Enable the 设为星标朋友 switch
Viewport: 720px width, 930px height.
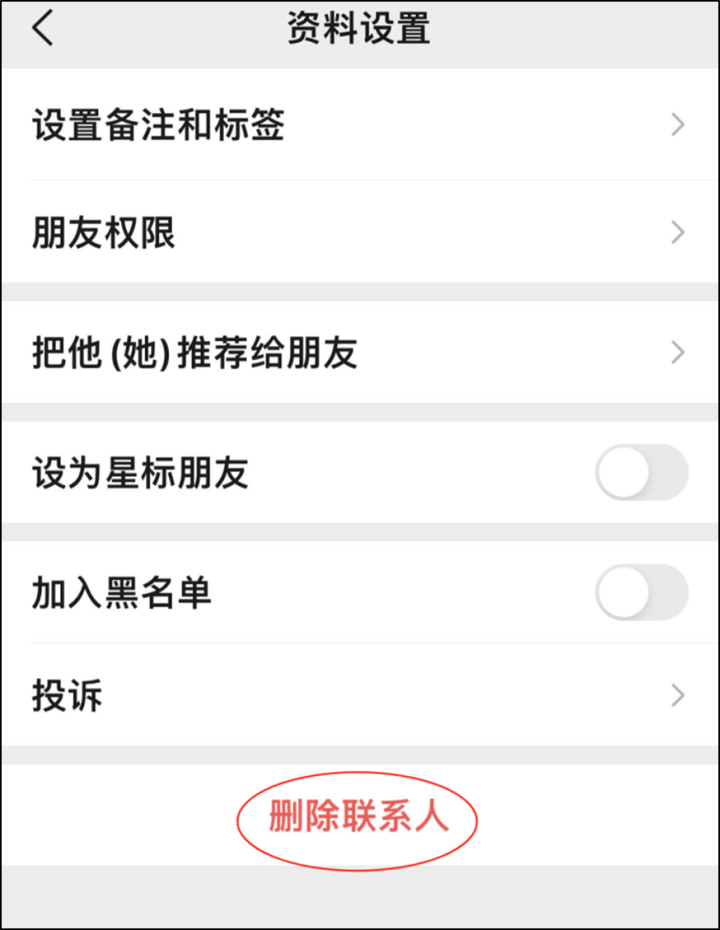(x=641, y=472)
